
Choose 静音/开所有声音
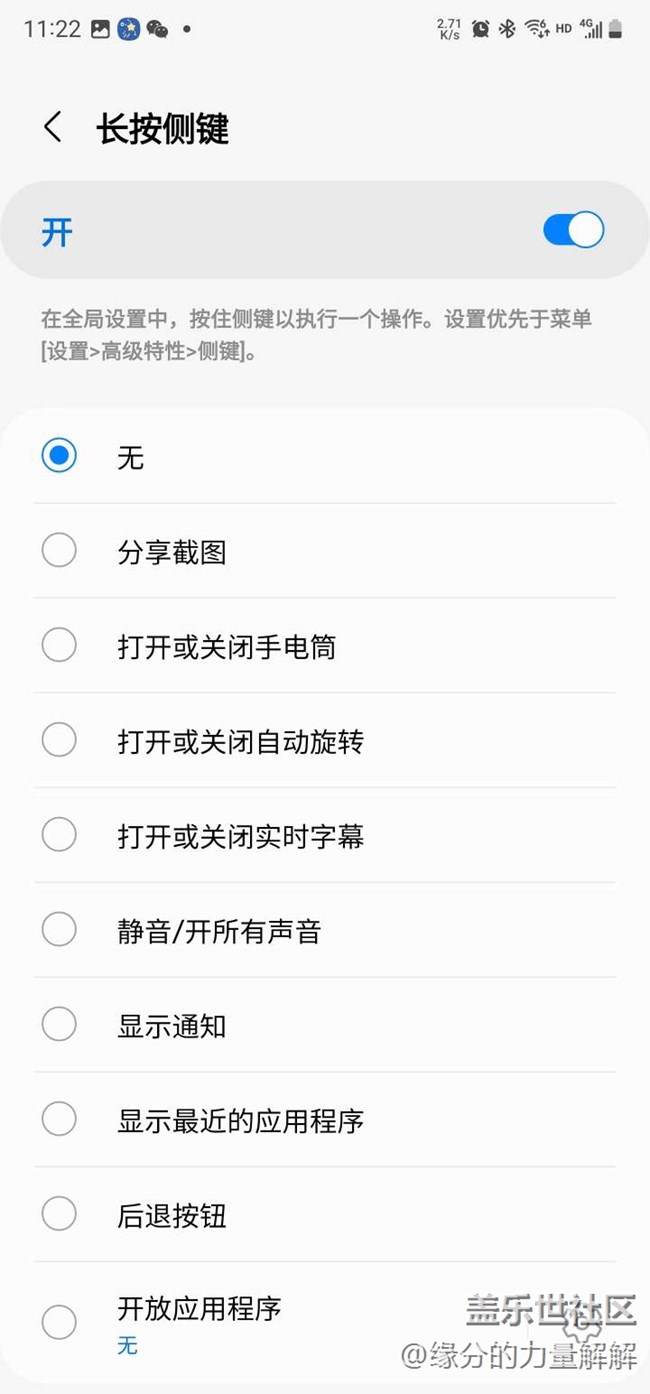(59, 931)
